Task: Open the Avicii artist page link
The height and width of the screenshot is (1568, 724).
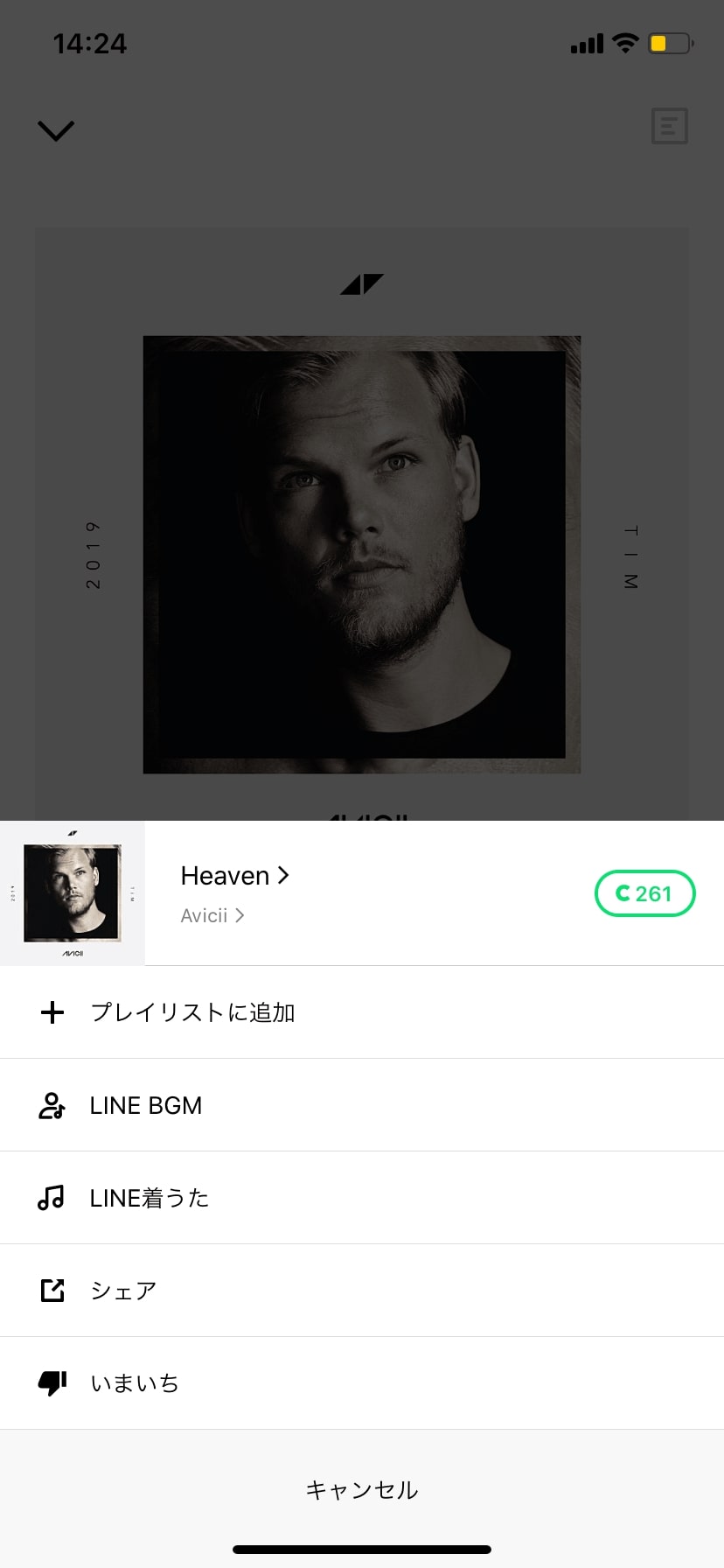Action: pyautogui.click(x=205, y=915)
